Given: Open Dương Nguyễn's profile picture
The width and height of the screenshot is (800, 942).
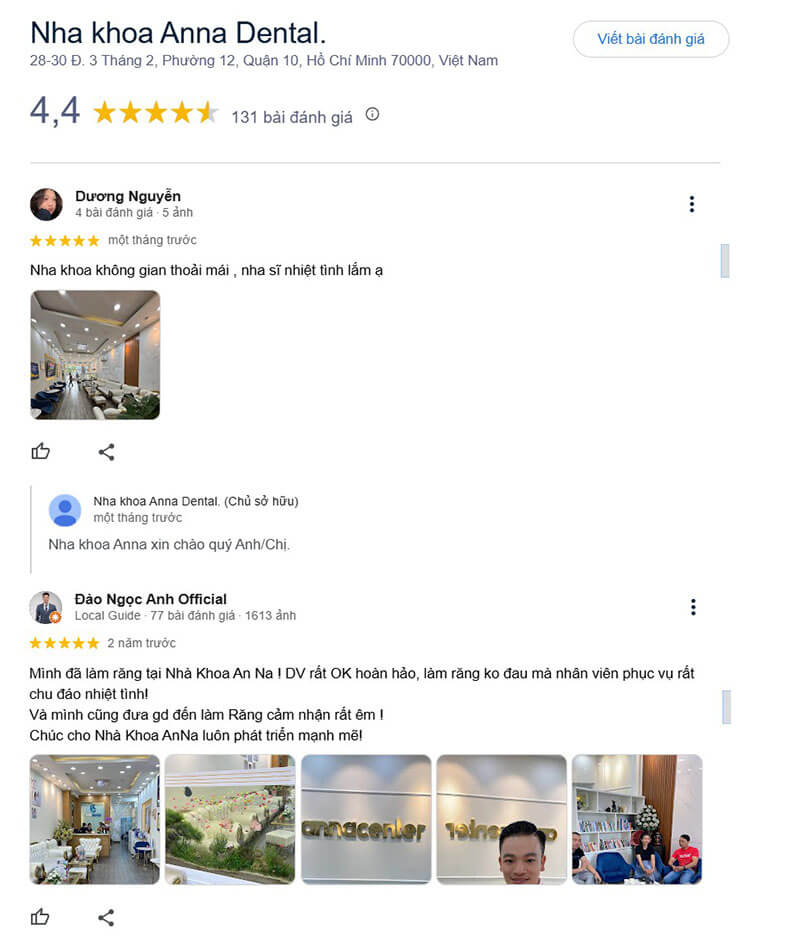Looking at the screenshot, I should point(46,204).
